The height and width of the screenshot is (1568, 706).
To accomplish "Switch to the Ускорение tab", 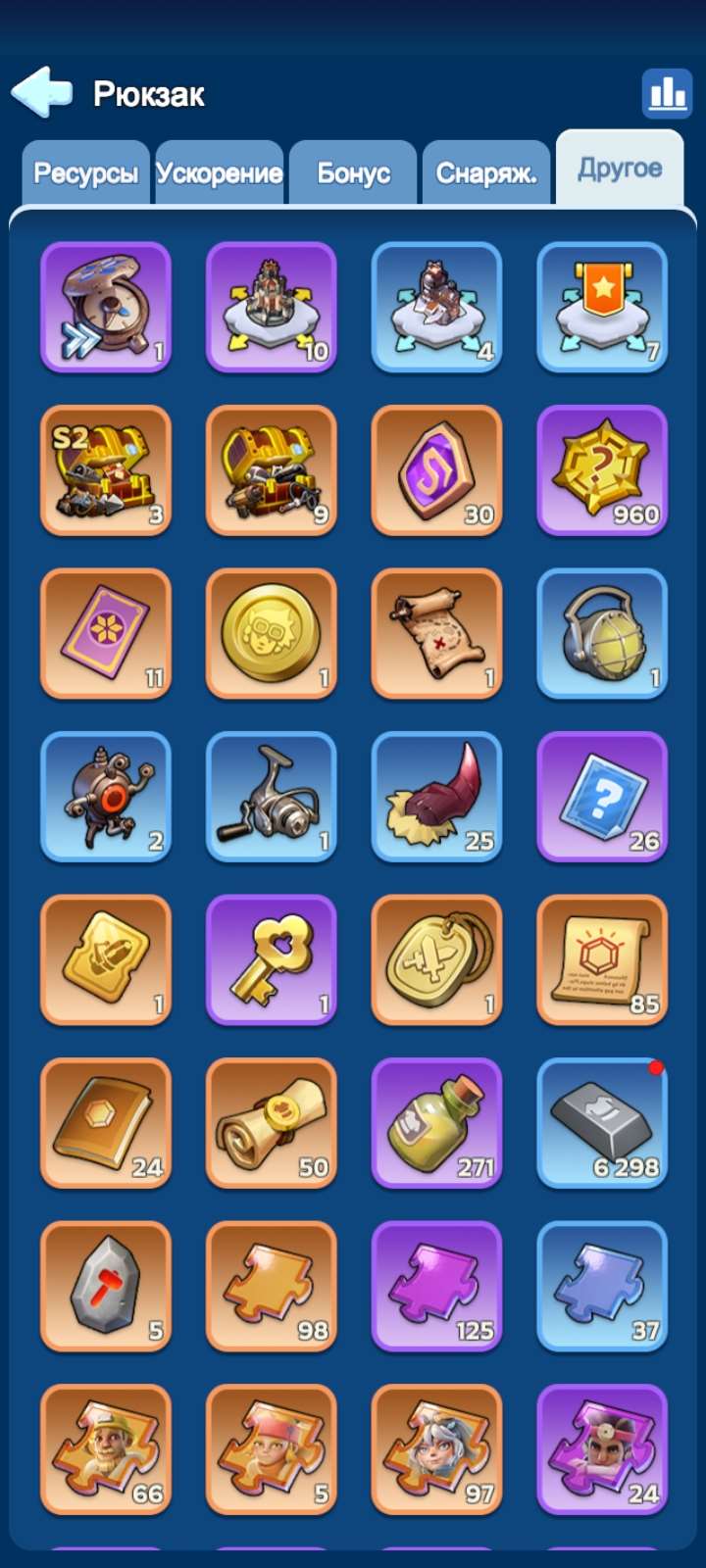I will click(220, 173).
